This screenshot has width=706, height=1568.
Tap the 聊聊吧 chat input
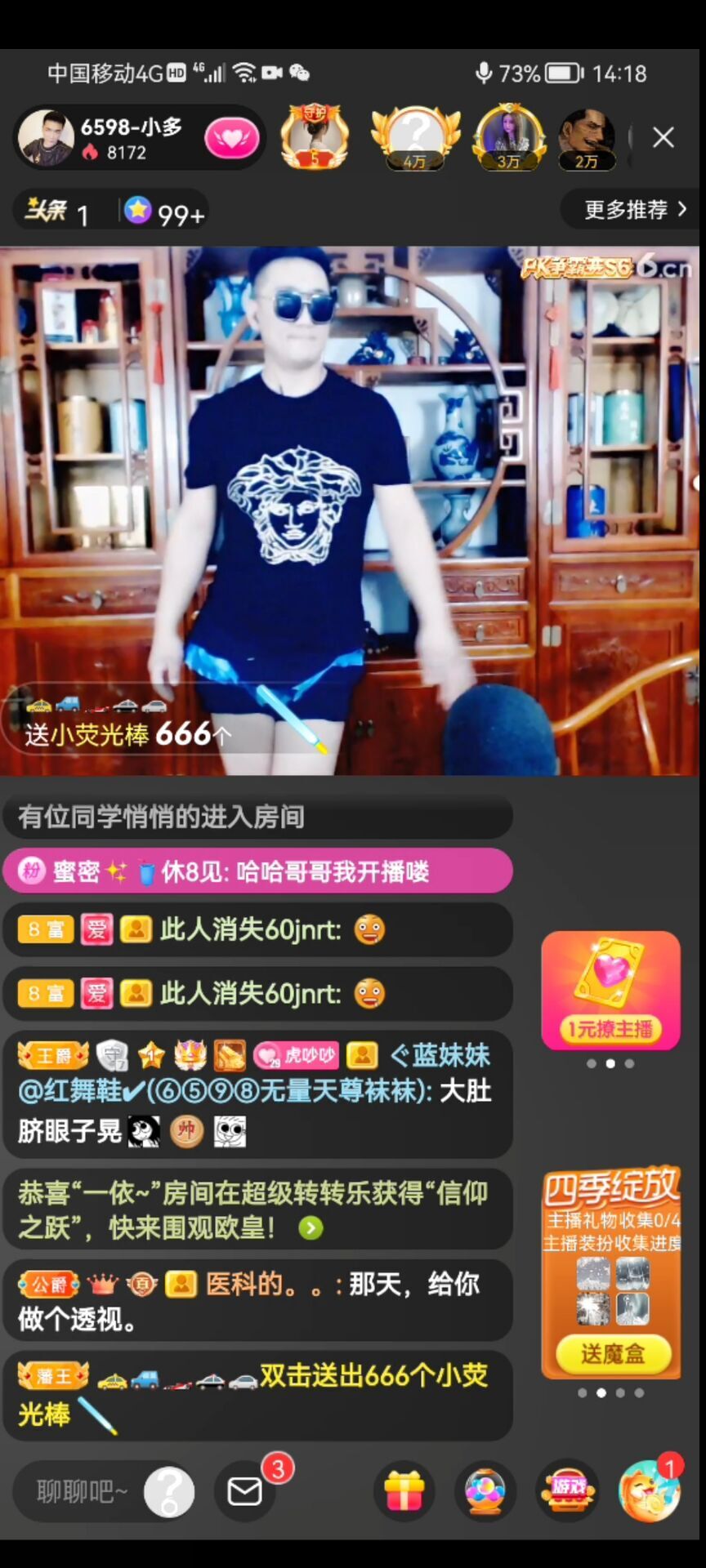pyautogui.click(x=82, y=1492)
